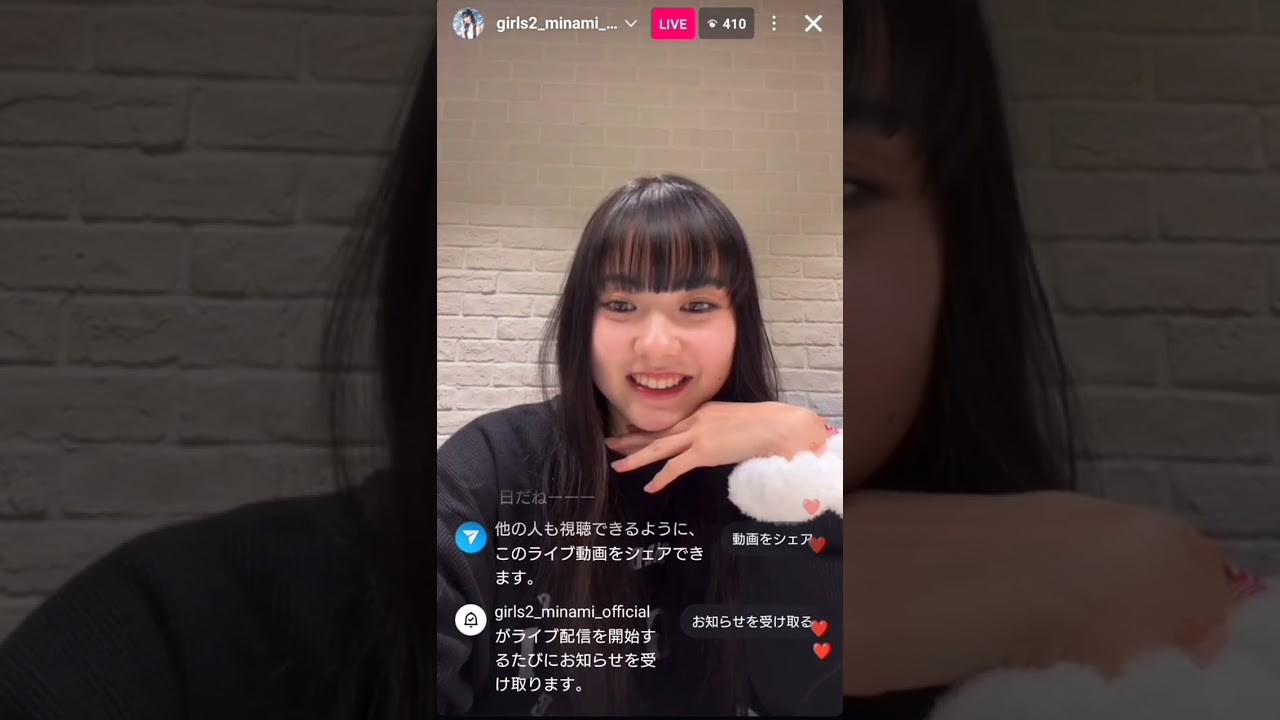Close the live video

point(813,23)
